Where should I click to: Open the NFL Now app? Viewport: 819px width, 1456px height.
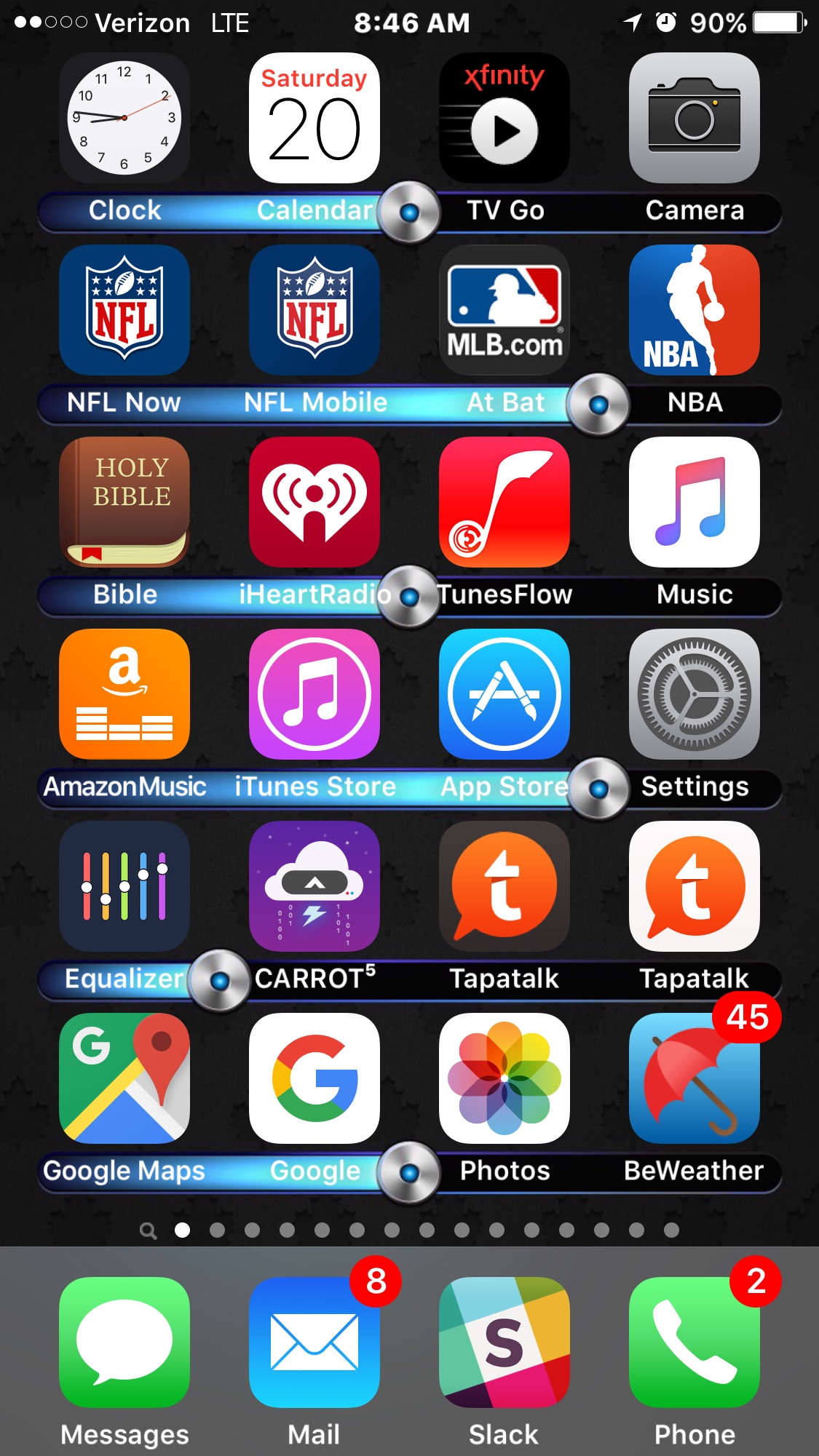[x=124, y=310]
